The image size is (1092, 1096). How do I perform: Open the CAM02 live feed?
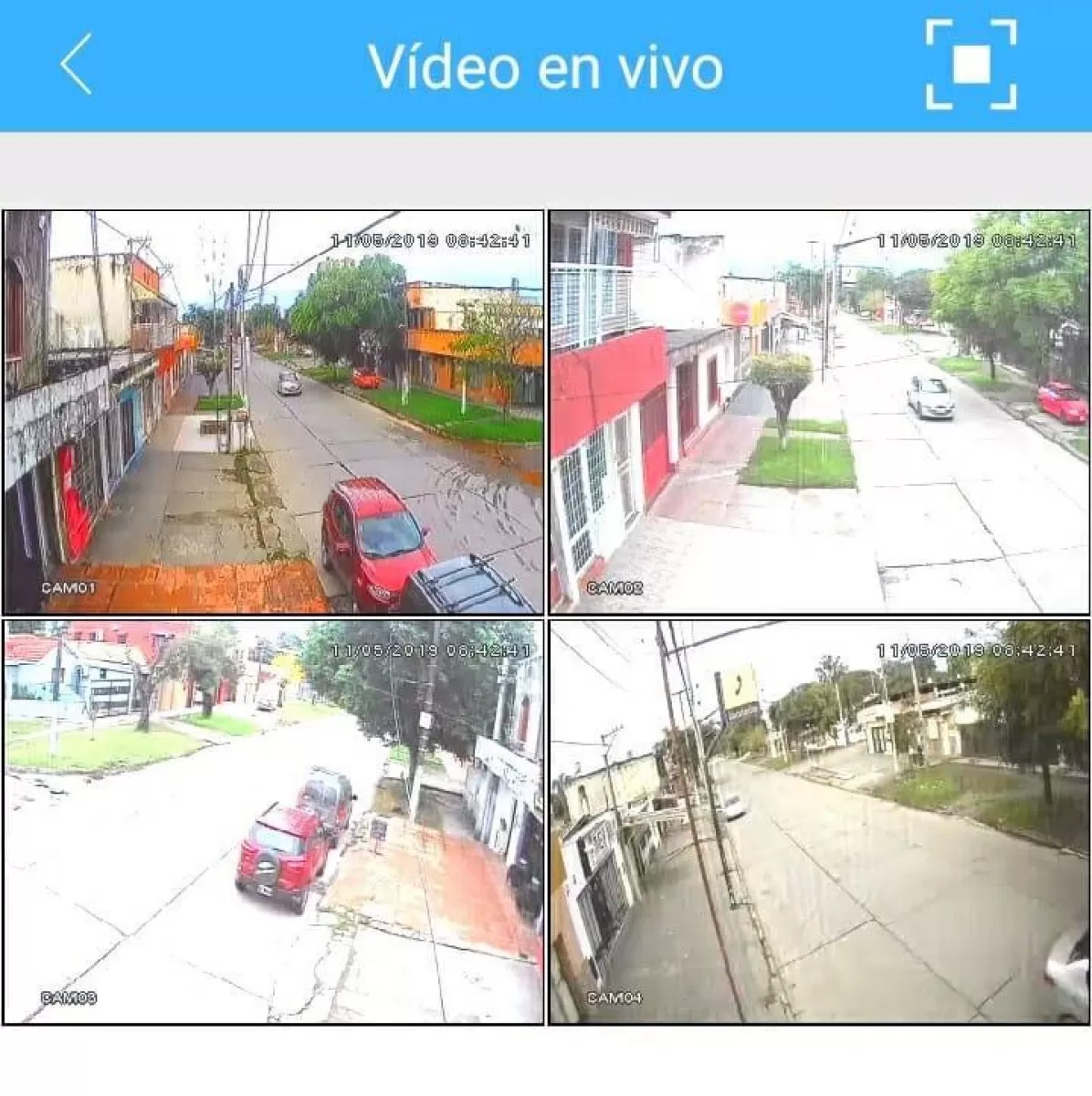(819, 412)
